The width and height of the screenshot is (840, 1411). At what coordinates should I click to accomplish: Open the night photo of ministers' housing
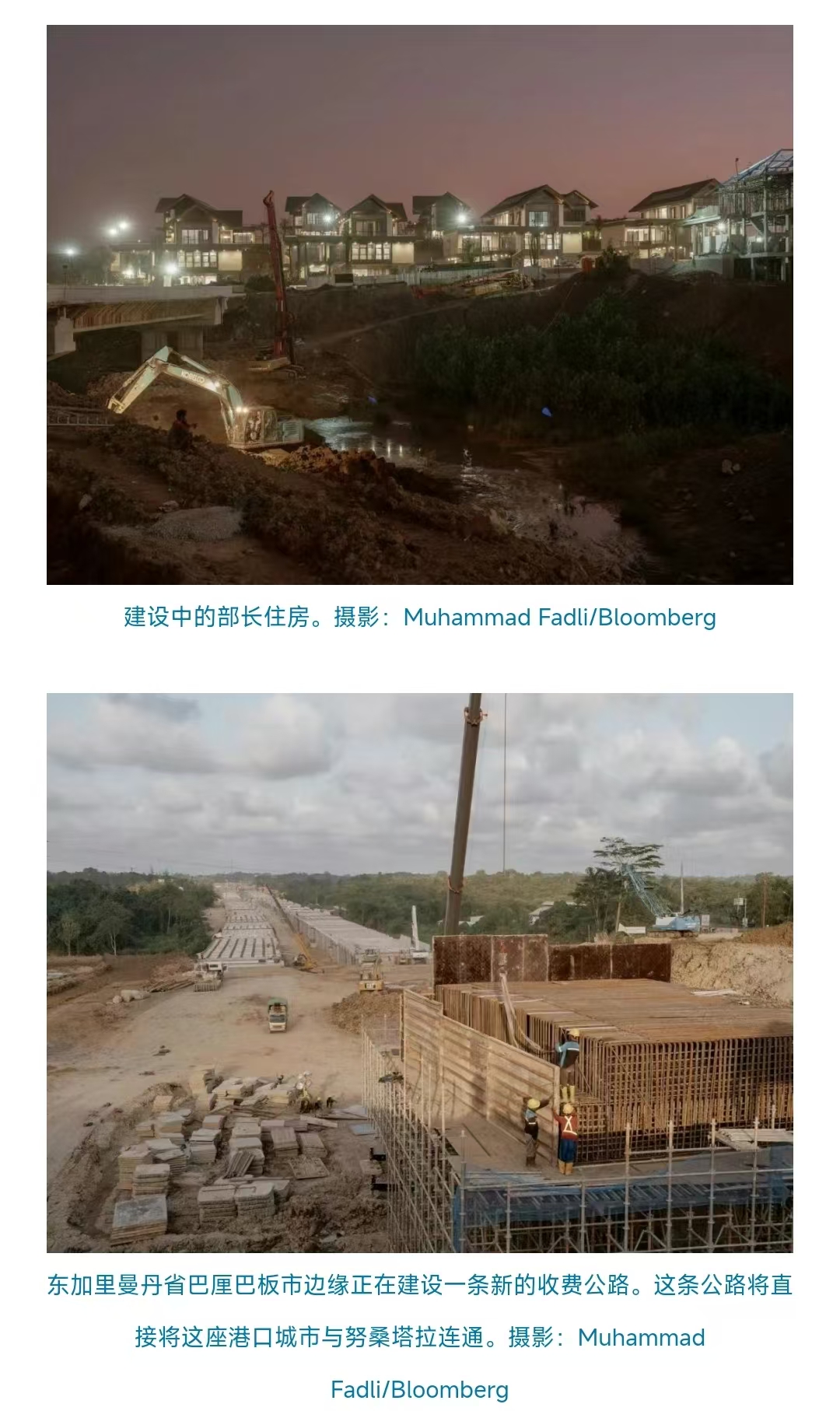coord(420,304)
